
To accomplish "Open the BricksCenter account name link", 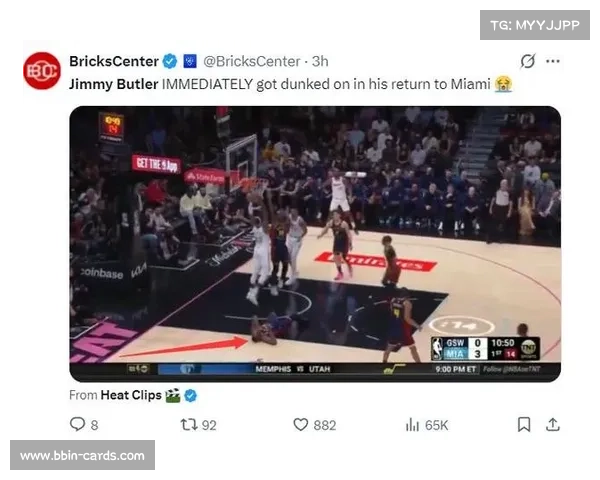I will [x=114, y=61].
